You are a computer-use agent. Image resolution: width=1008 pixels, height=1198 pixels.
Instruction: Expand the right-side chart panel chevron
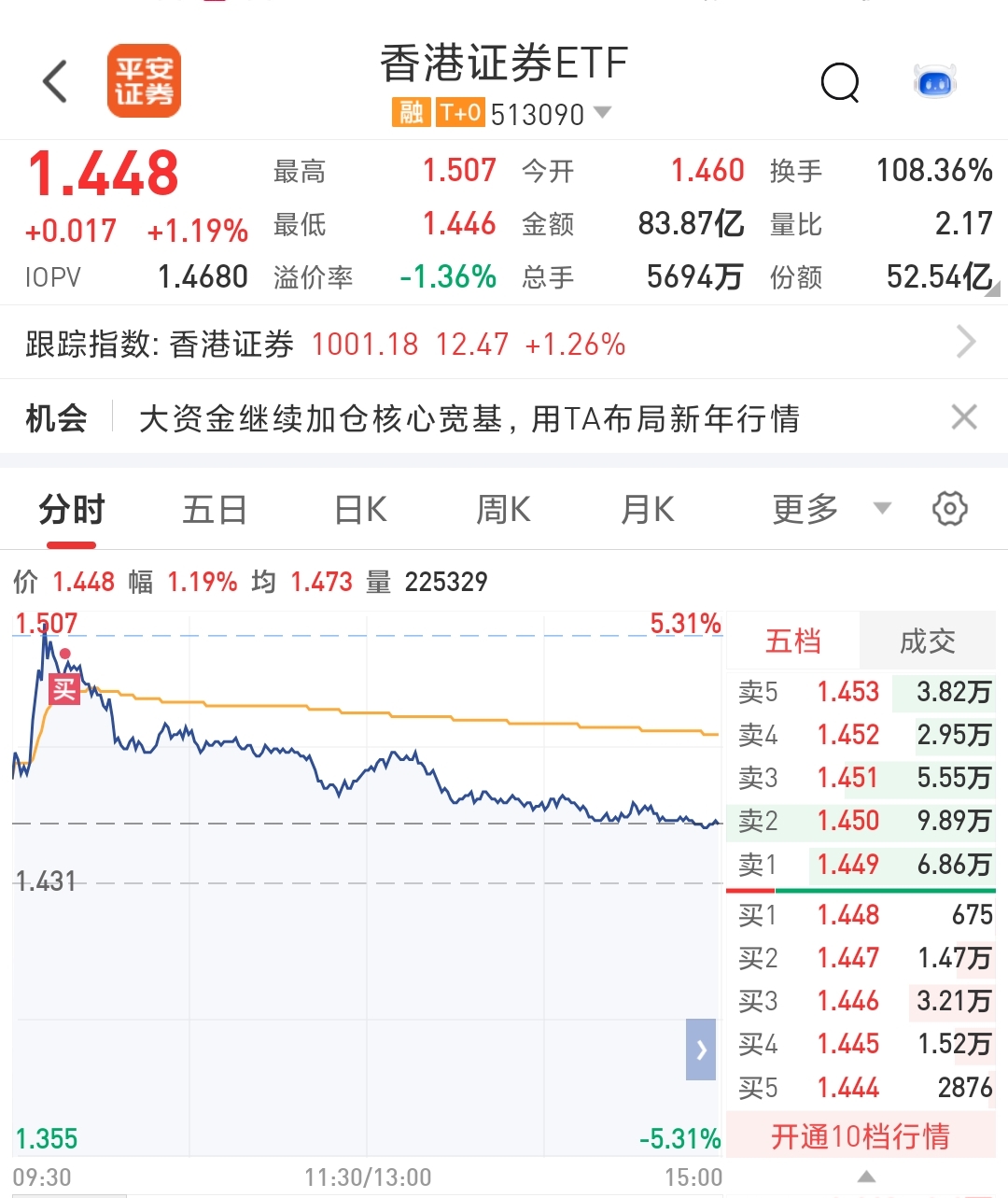tap(701, 1050)
